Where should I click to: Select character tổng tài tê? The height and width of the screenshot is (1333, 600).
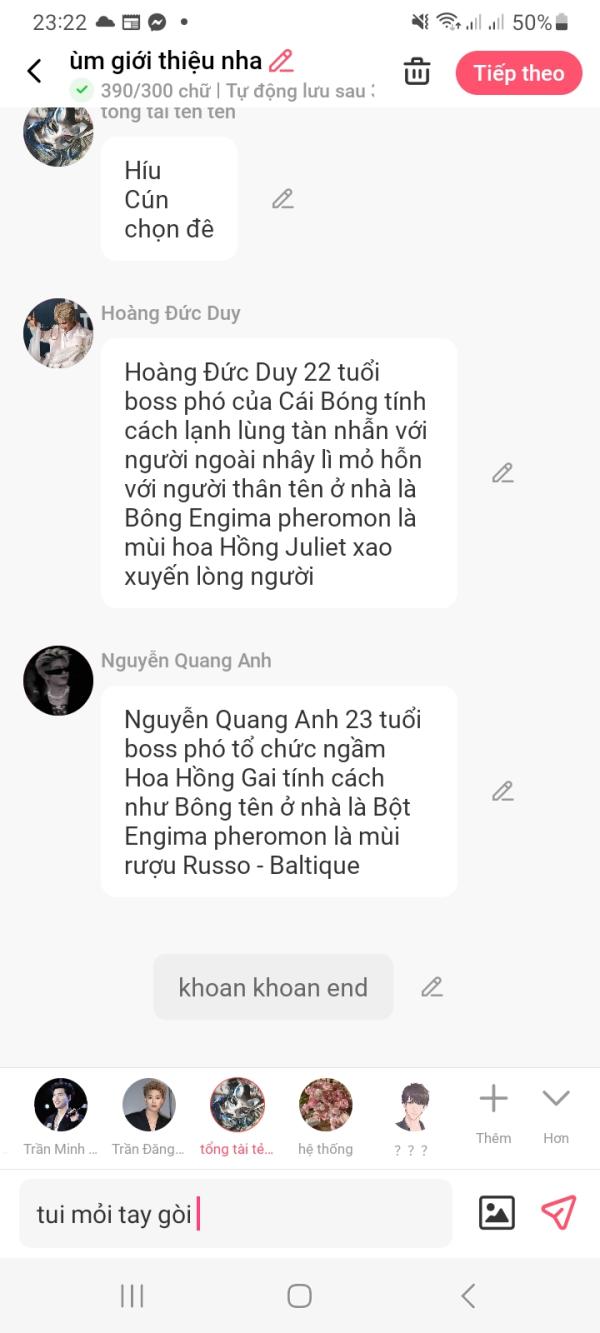pyautogui.click(x=237, y=1105)
